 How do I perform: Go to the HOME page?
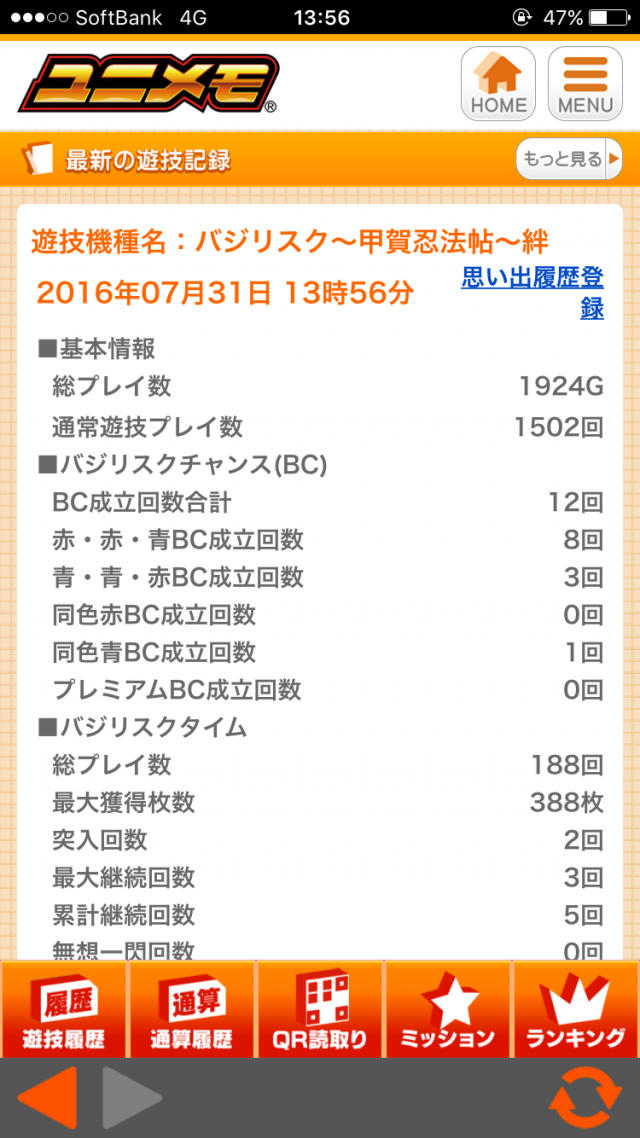[x=498, y=84]
